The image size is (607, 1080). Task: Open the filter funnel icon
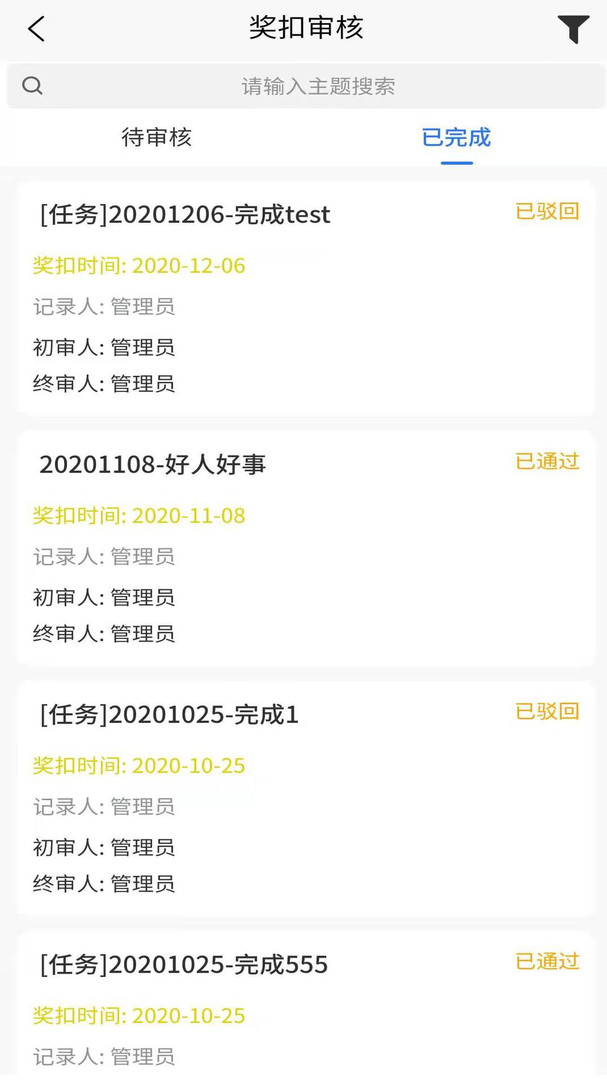573,29
